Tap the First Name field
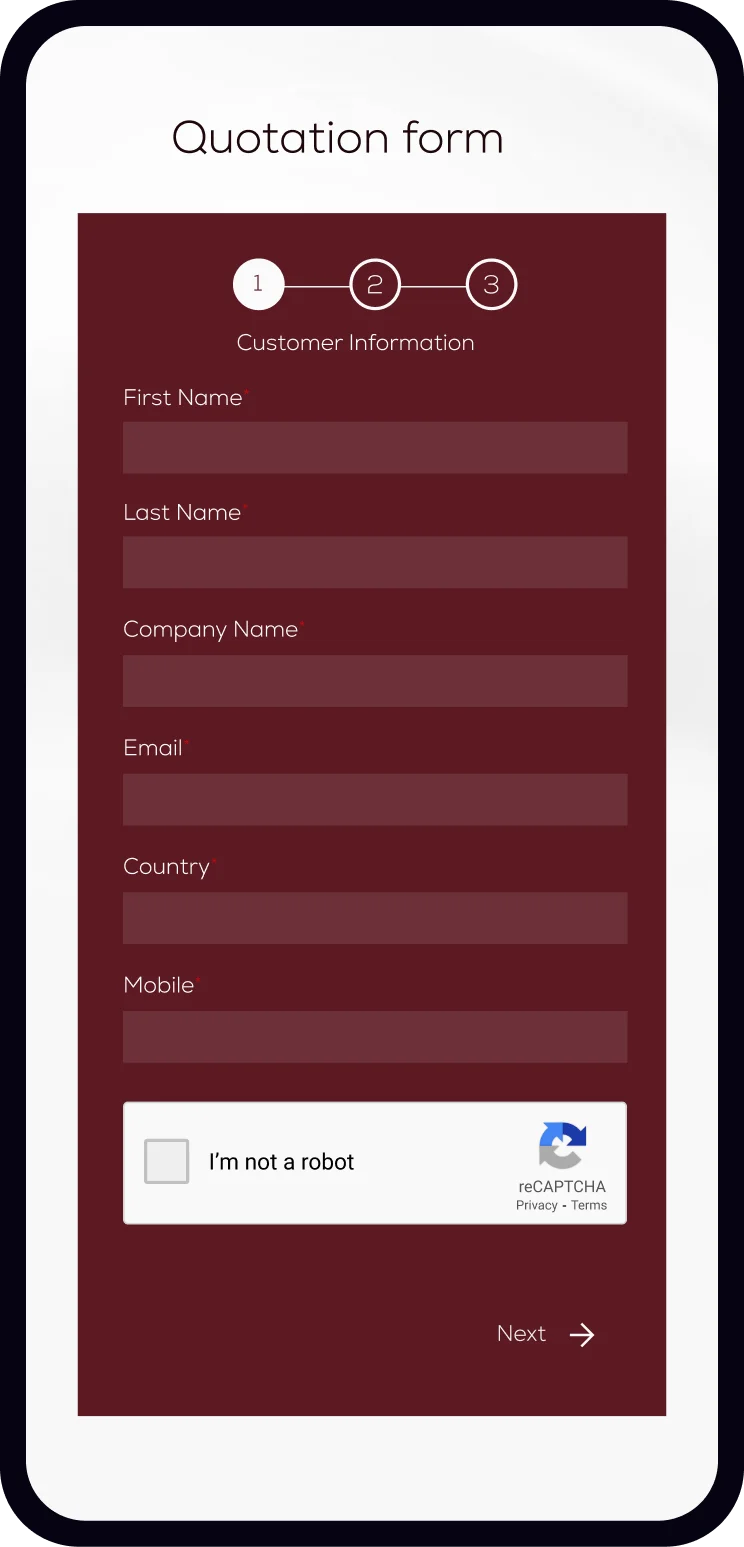 pos(375,447)
